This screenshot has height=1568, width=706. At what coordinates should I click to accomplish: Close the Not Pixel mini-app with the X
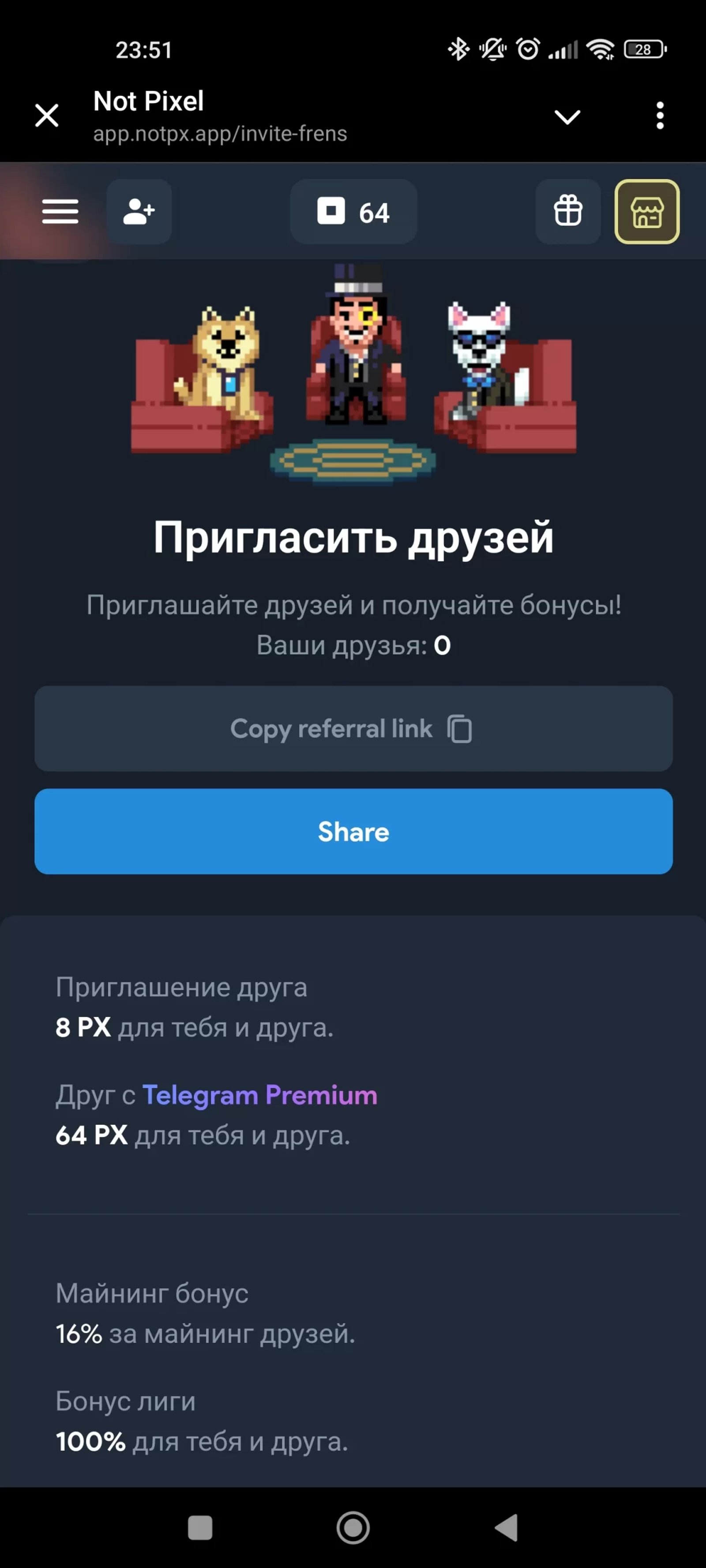tap(47, 116)
